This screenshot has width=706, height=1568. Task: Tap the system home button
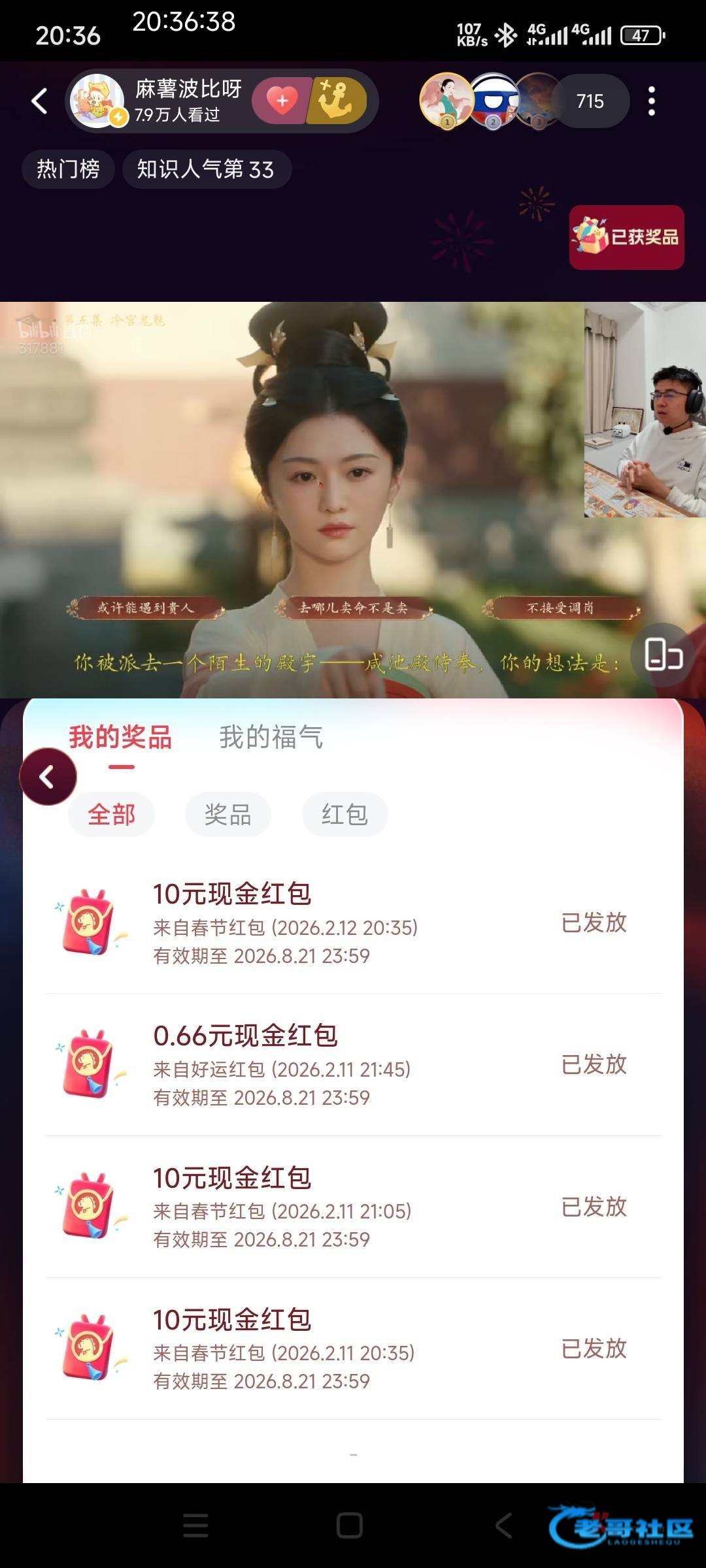pos(350,1526)
